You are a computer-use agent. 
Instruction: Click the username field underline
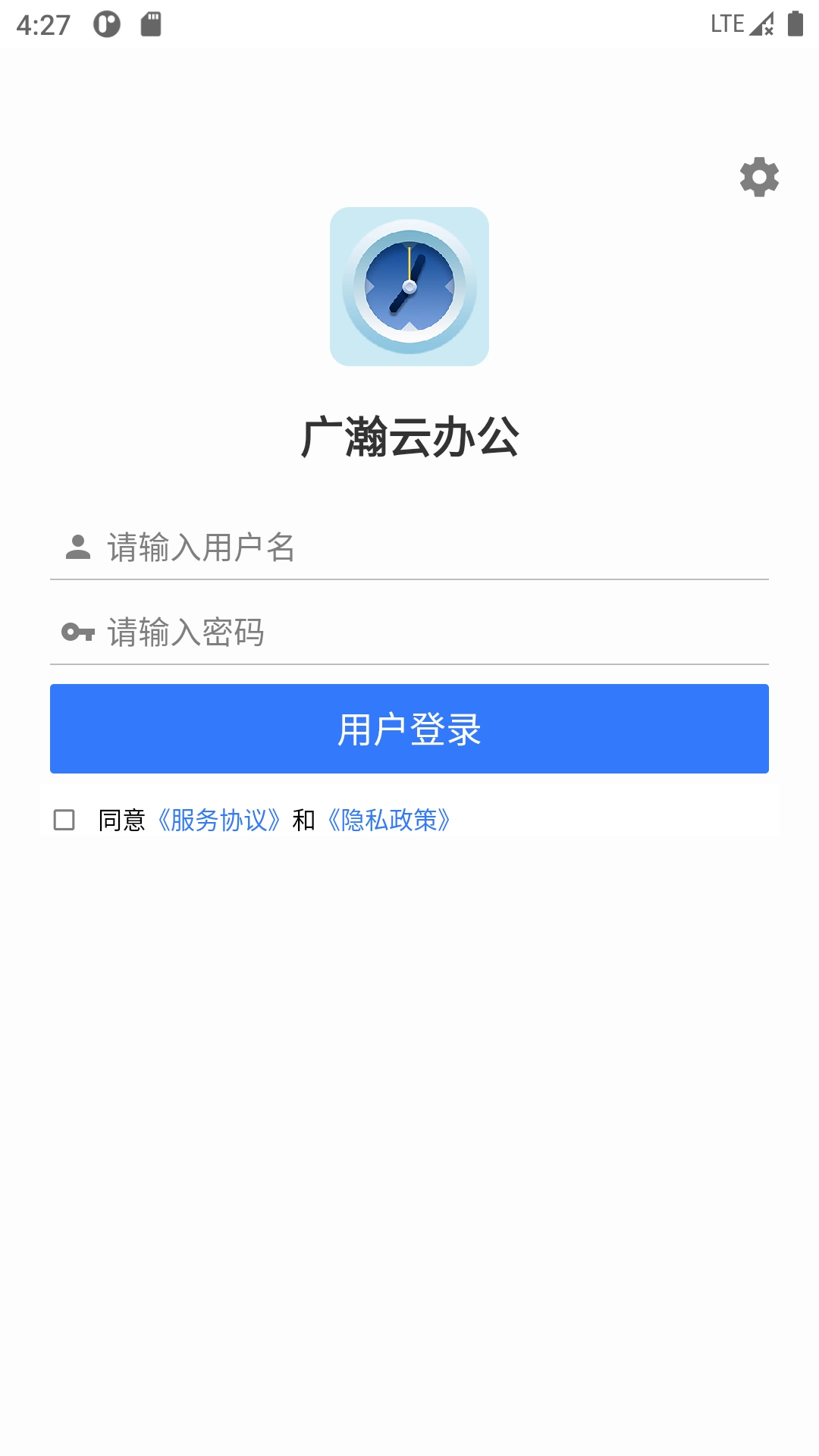point(409,580)
